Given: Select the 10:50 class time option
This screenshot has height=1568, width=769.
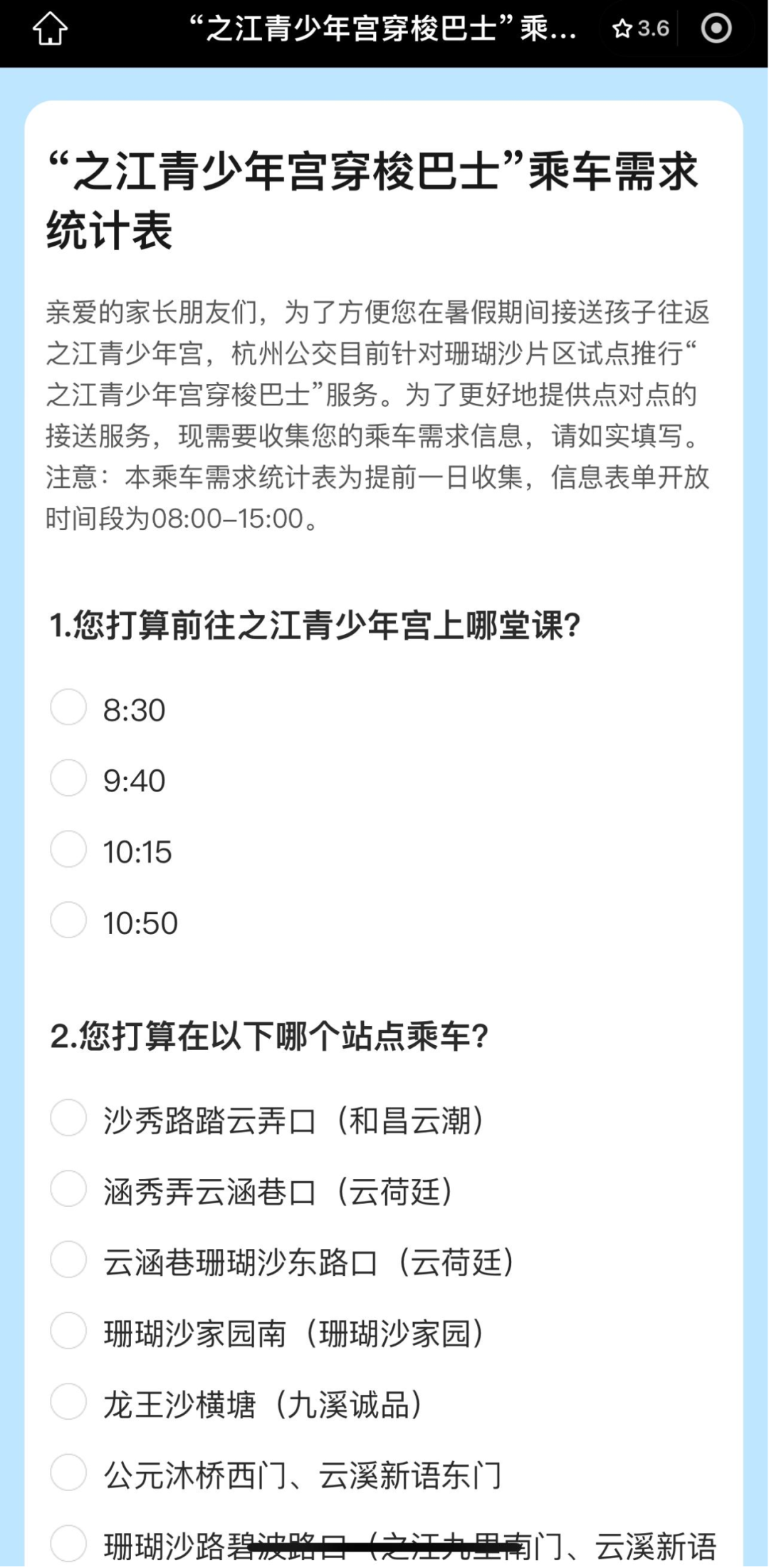Looking at the screenshot, I should click(69, 923).
